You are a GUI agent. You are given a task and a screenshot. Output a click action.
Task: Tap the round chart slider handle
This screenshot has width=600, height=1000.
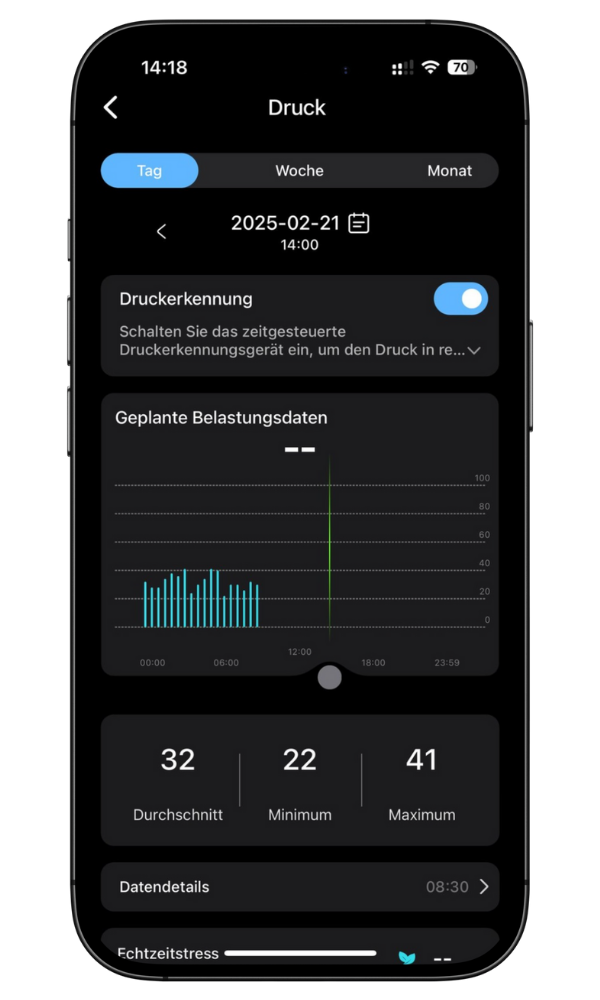[x=329, y=678]
